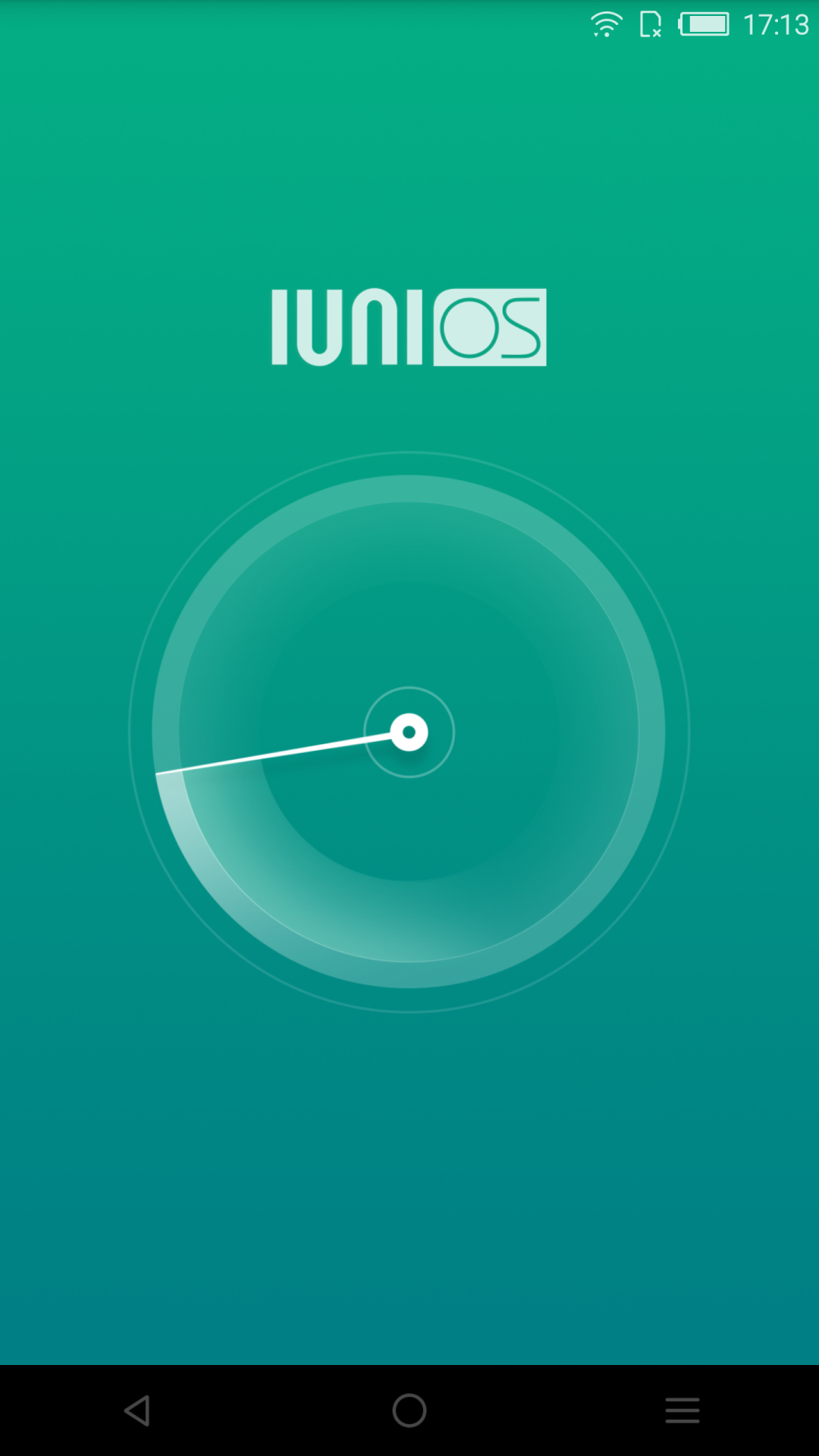Viewport: 819px width, 1456px height.
Task: Open the menu navigation button
Action: 682,1410
